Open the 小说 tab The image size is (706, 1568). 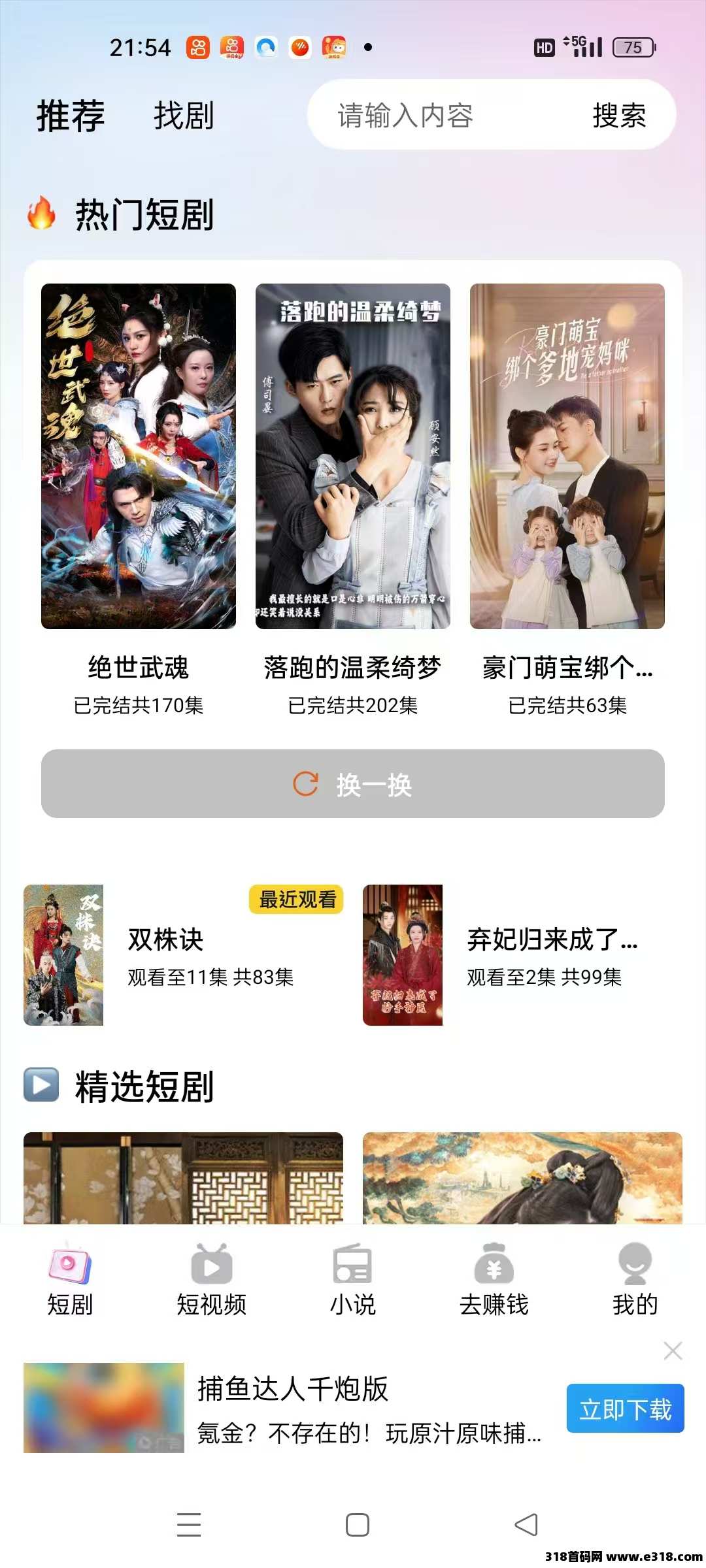pyautogui.click(x=352, y=1279)
